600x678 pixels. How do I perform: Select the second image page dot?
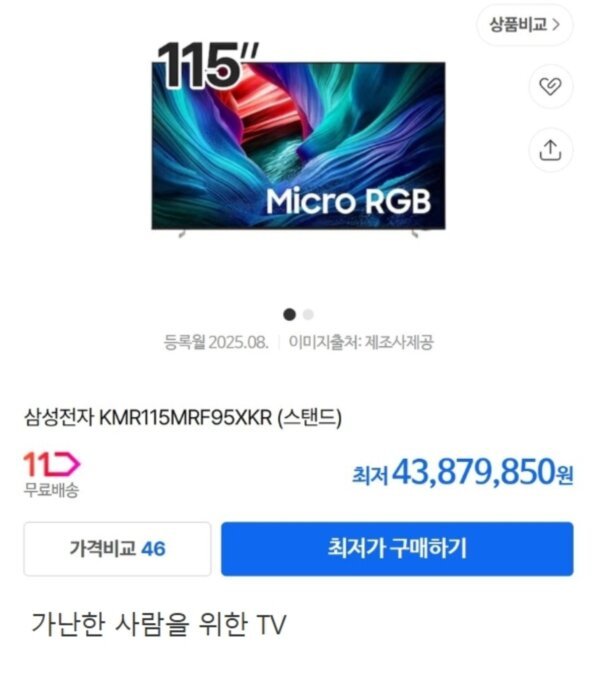[x=308, y=314]
